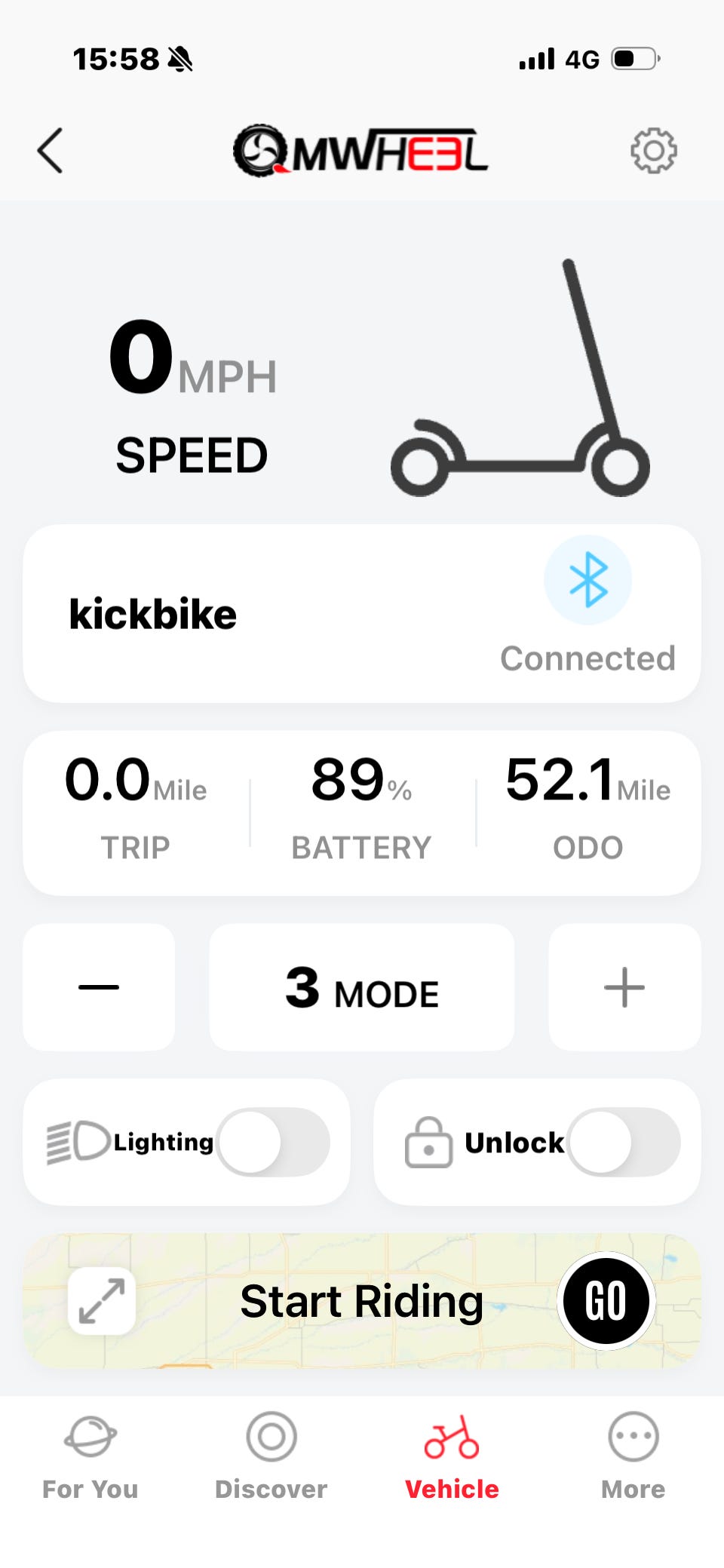Toggle the Unlock switch
This screenshot has height=1568, width=724.
point(624,1142)
